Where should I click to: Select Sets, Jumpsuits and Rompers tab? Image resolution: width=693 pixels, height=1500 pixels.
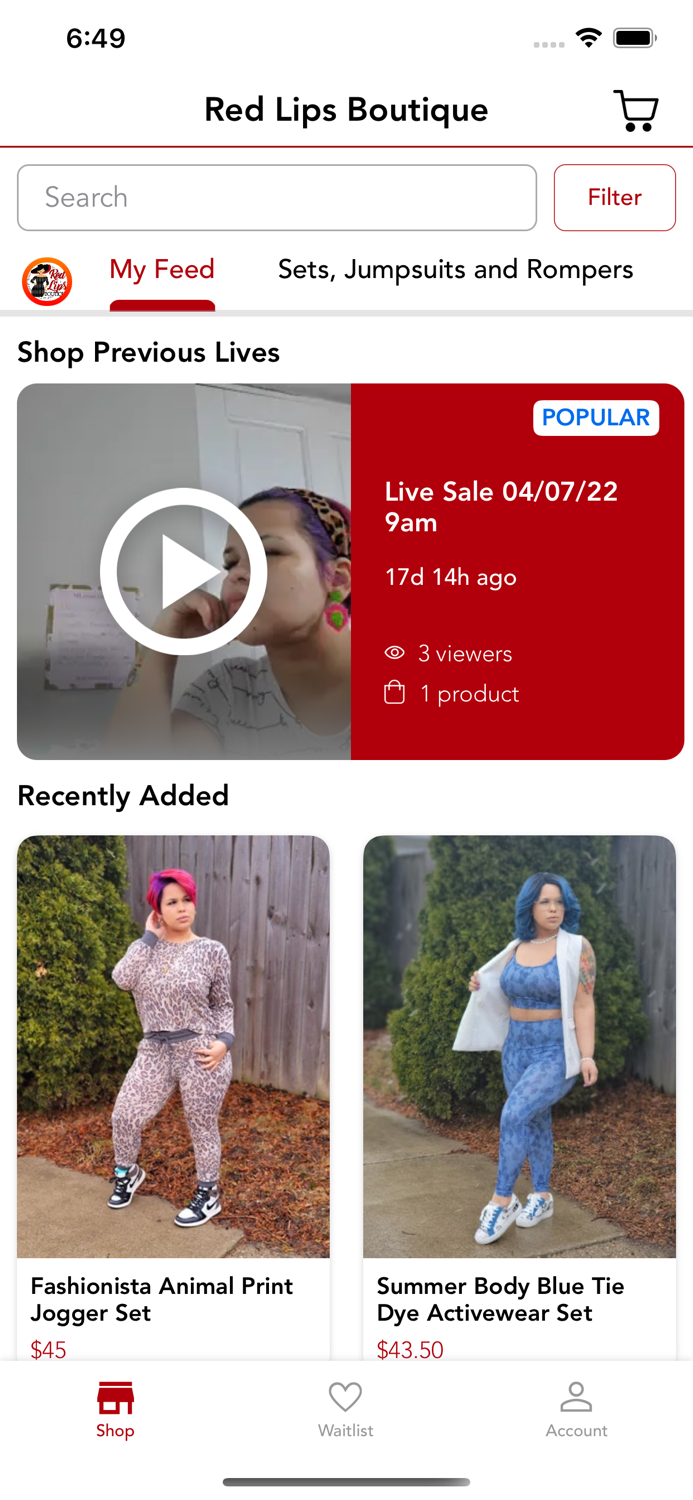pyautogui.click(x=455, y=270)
